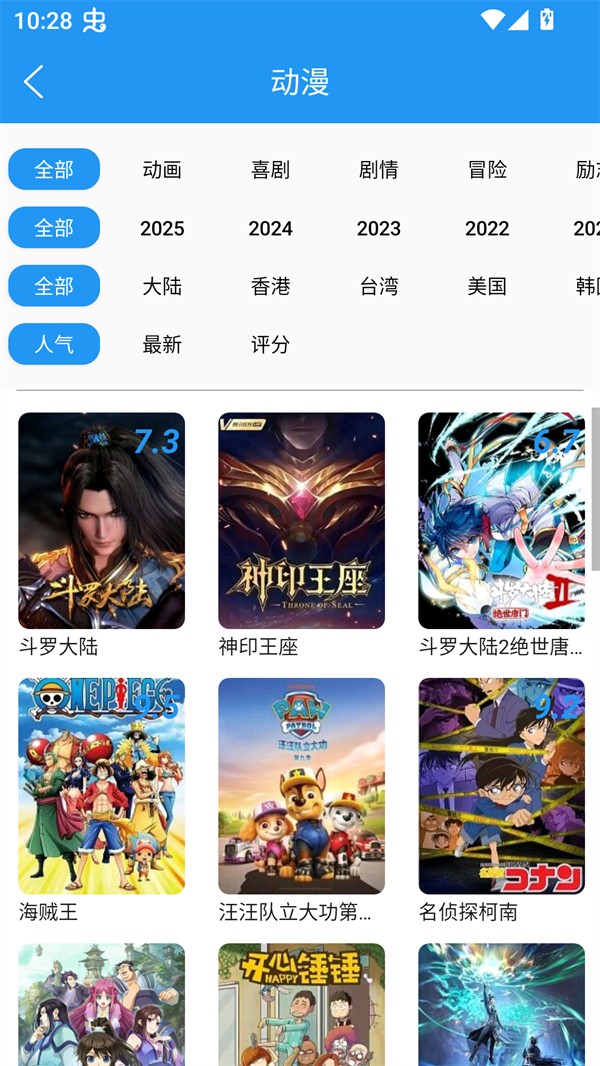
Task: Filter by the 冒险 genre
Action: point(487,170)
